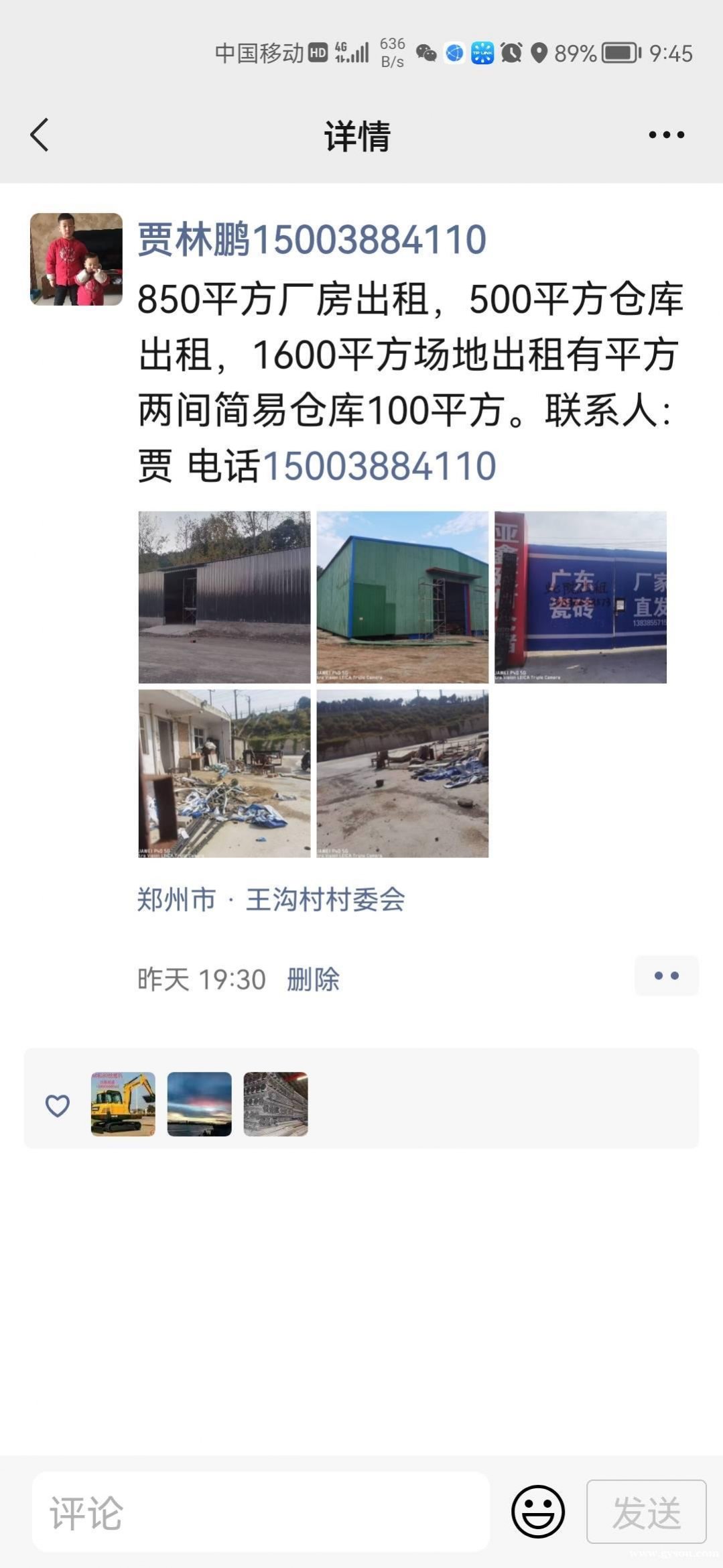View the blue 广东瓷砖 wall photo

click(x=580, y=597)
